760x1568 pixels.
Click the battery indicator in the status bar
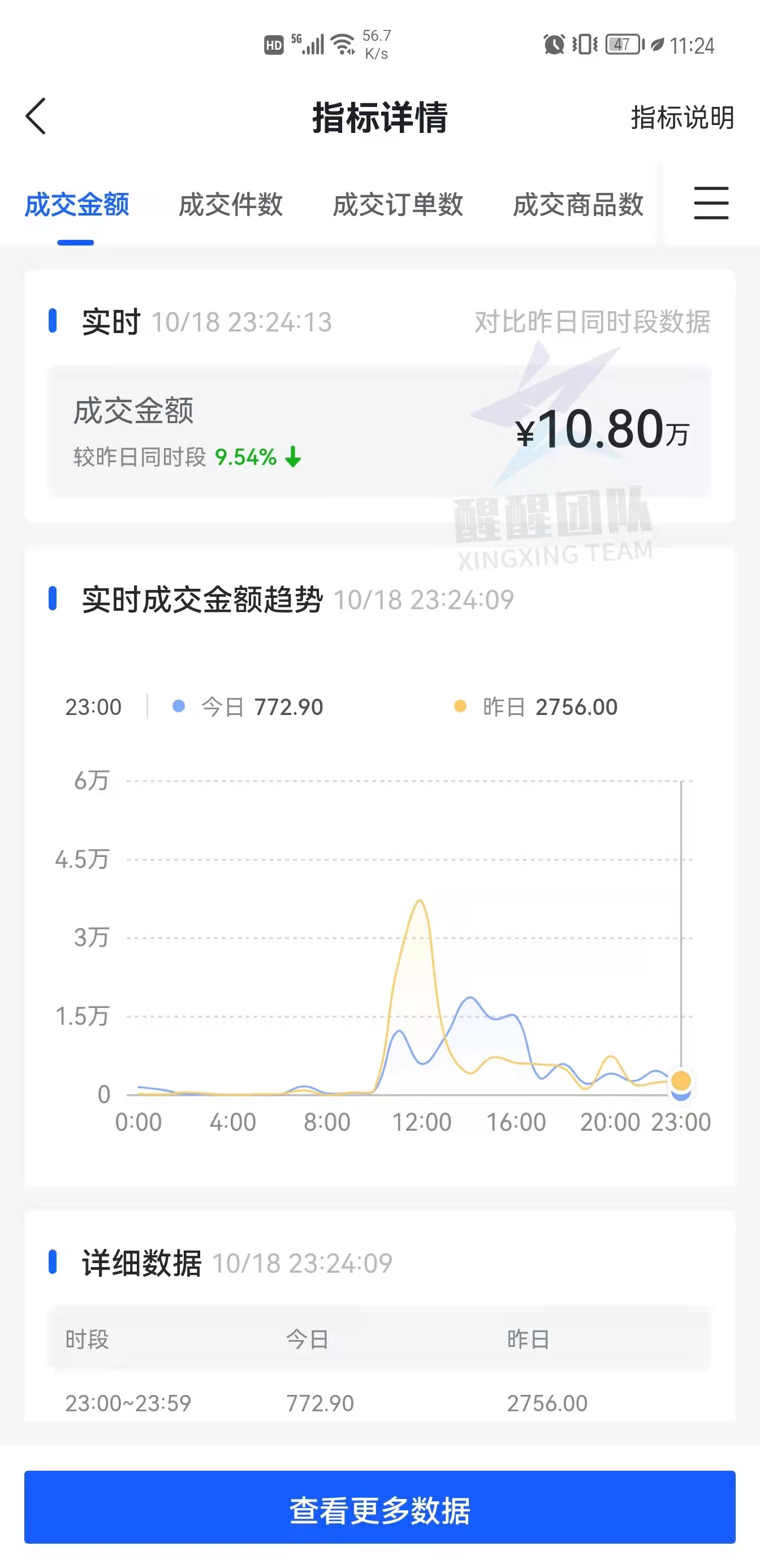(622, 44)
